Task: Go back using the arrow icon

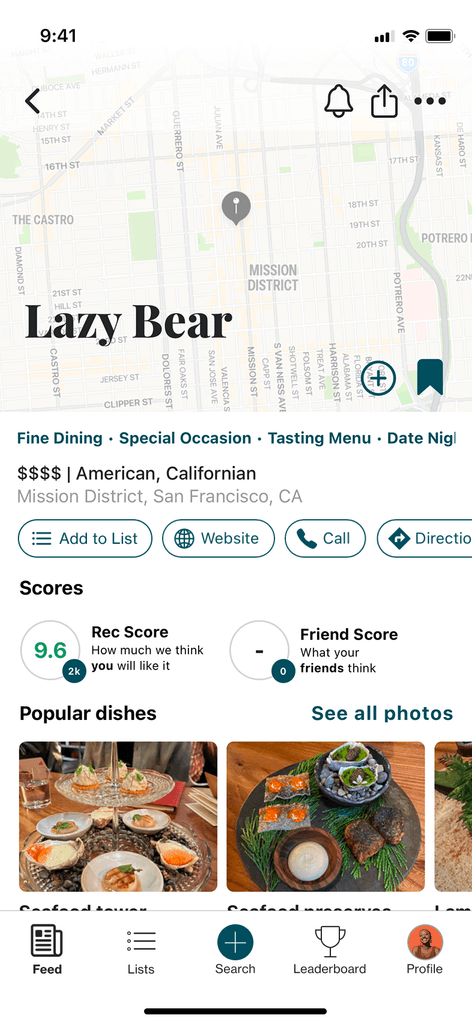Action: pyautogui.click(x=33, y=101)
